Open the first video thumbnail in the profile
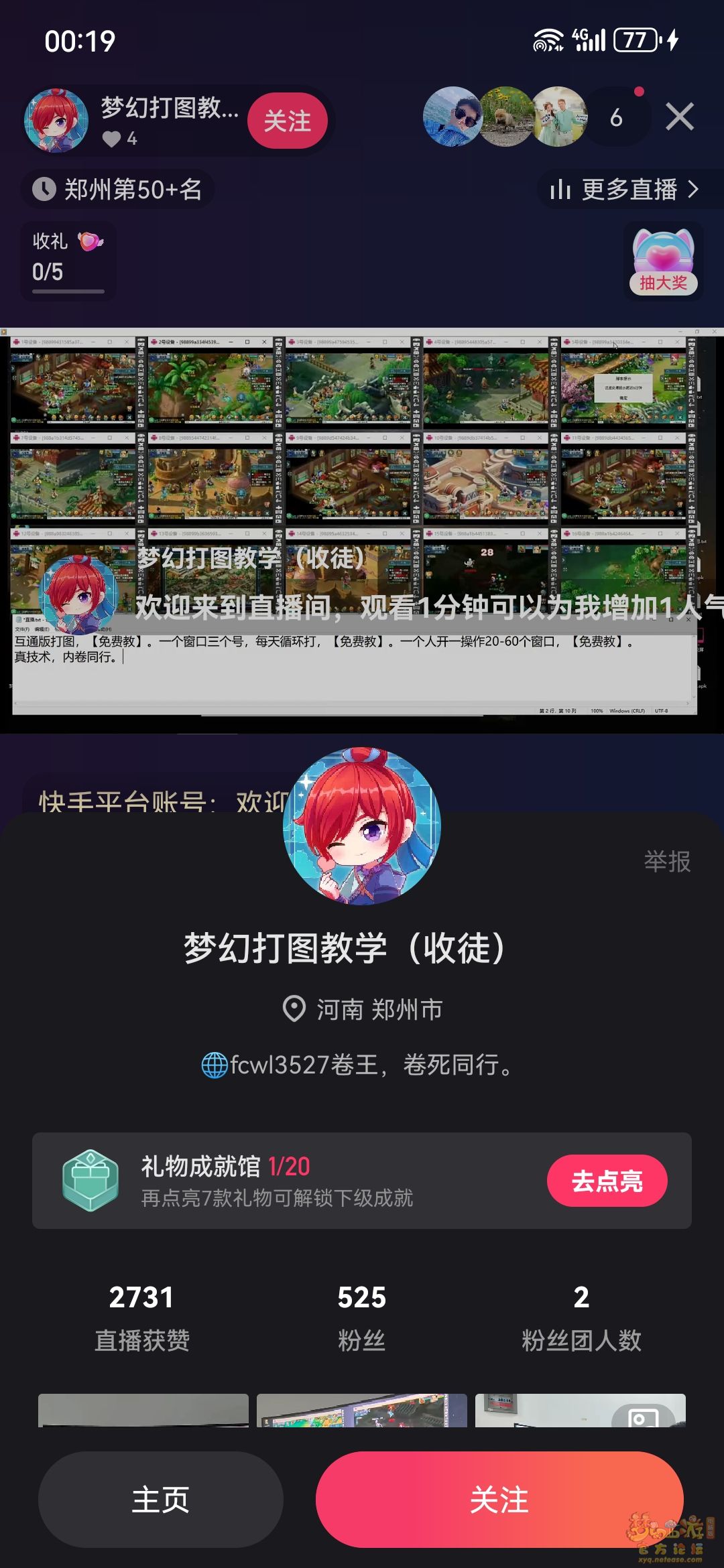Viewport: 724px width, 1568px height. 143,1410
